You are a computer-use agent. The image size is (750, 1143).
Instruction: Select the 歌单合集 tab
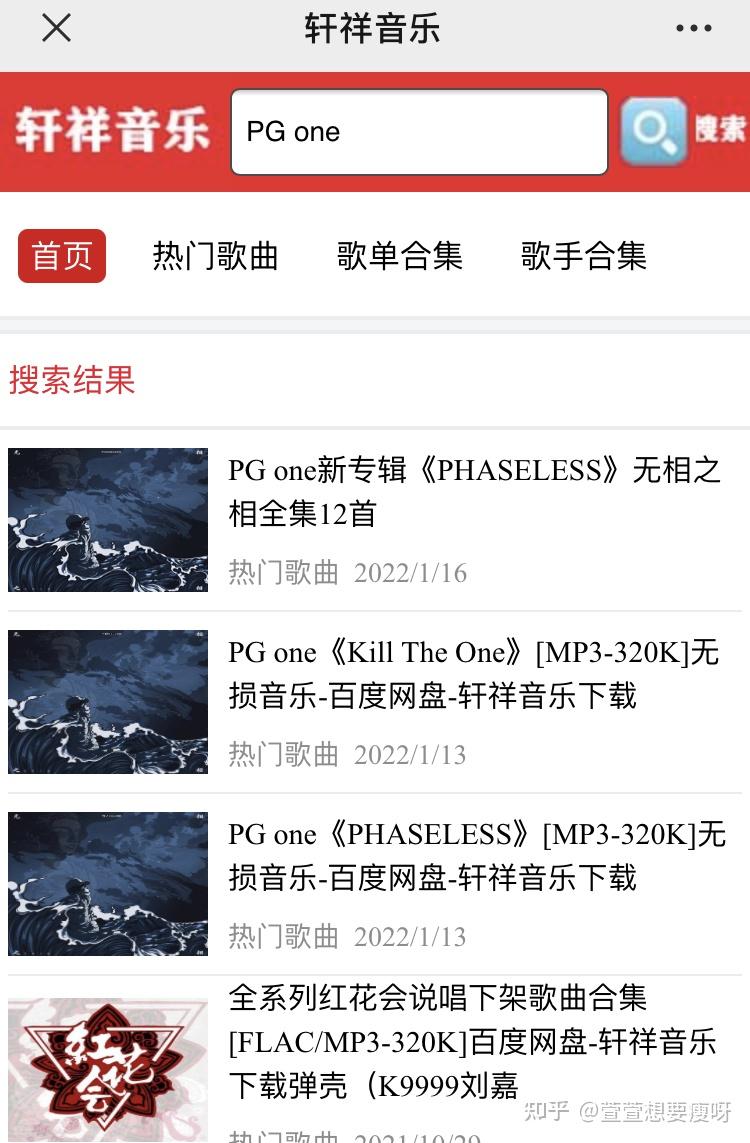click(x=399, y=257)
